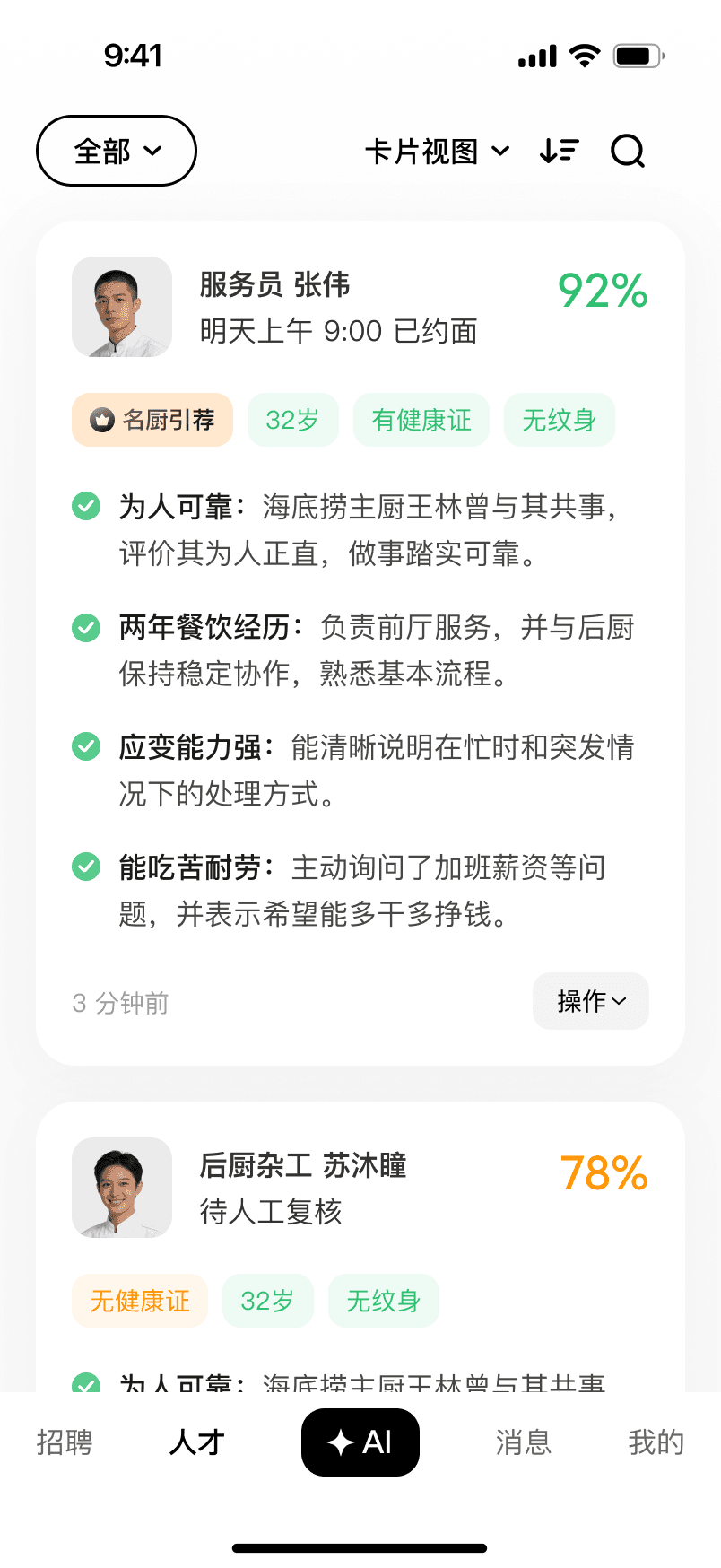Image resolution: width=721 pixels, height=1568 pixels.
Task: Tap the search magnifier icon
Action: 628,151
